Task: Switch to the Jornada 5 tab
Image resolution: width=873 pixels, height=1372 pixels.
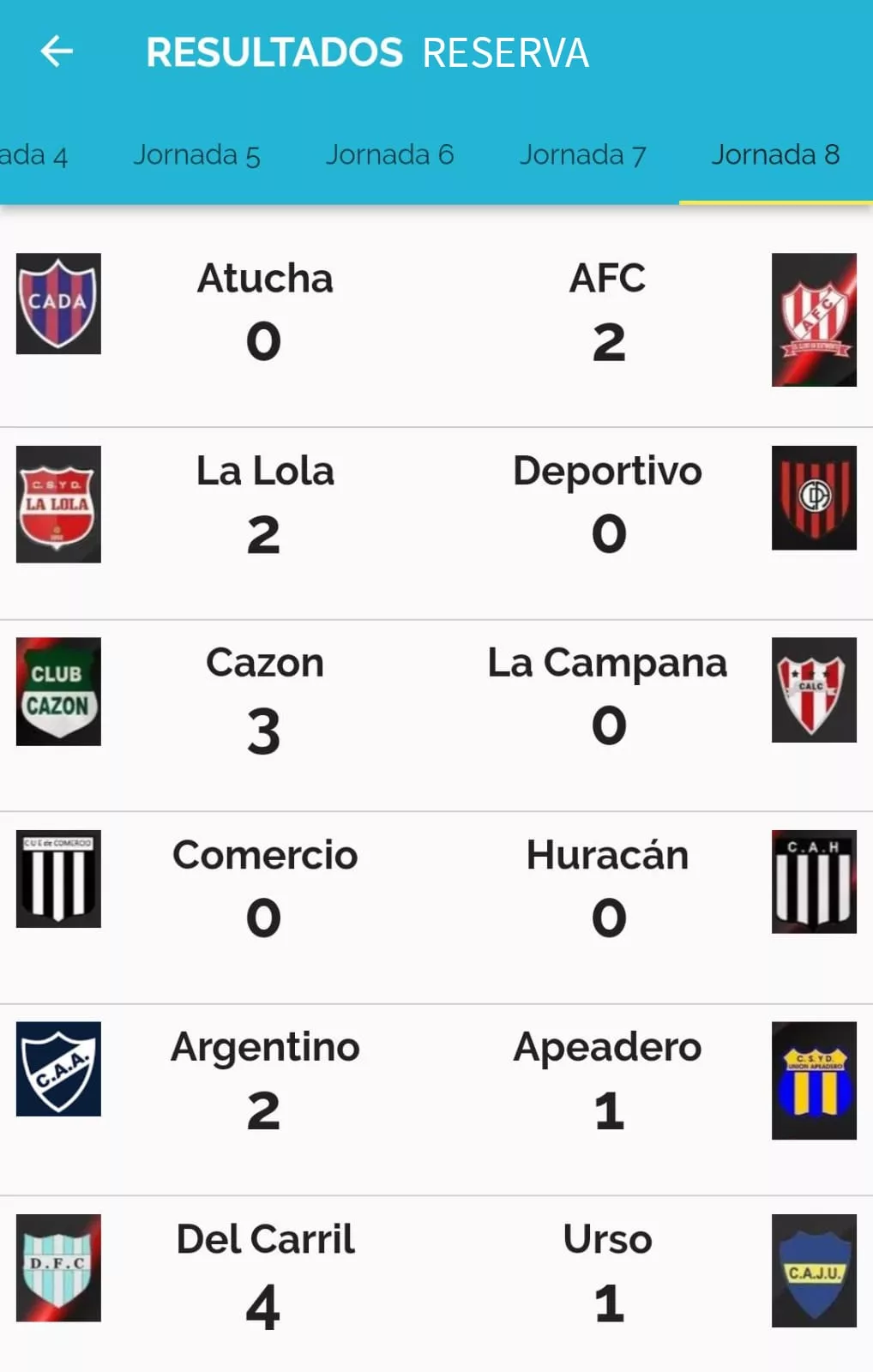Action: (196, 155)
